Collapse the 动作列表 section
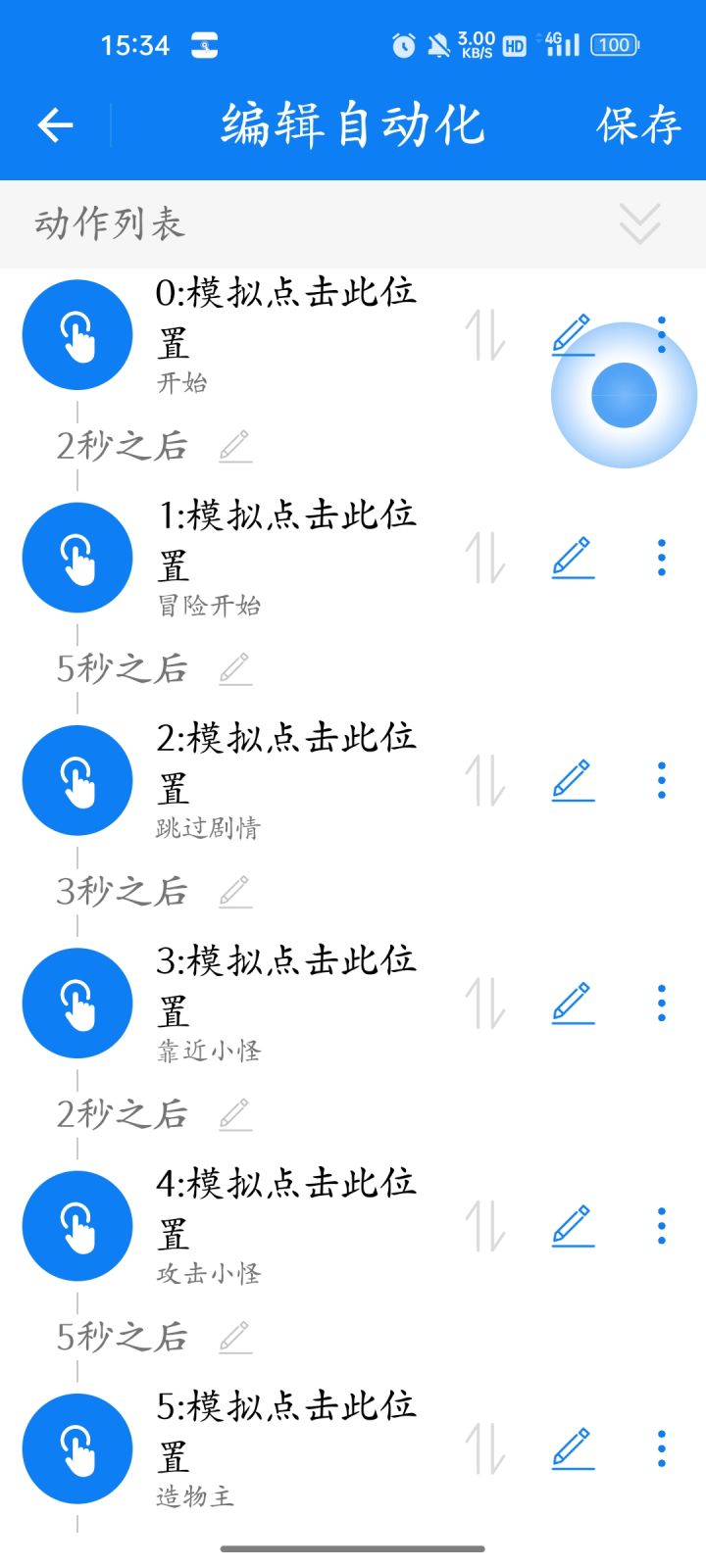Viewport: 706px width, 1568px height. coord(639,224)
